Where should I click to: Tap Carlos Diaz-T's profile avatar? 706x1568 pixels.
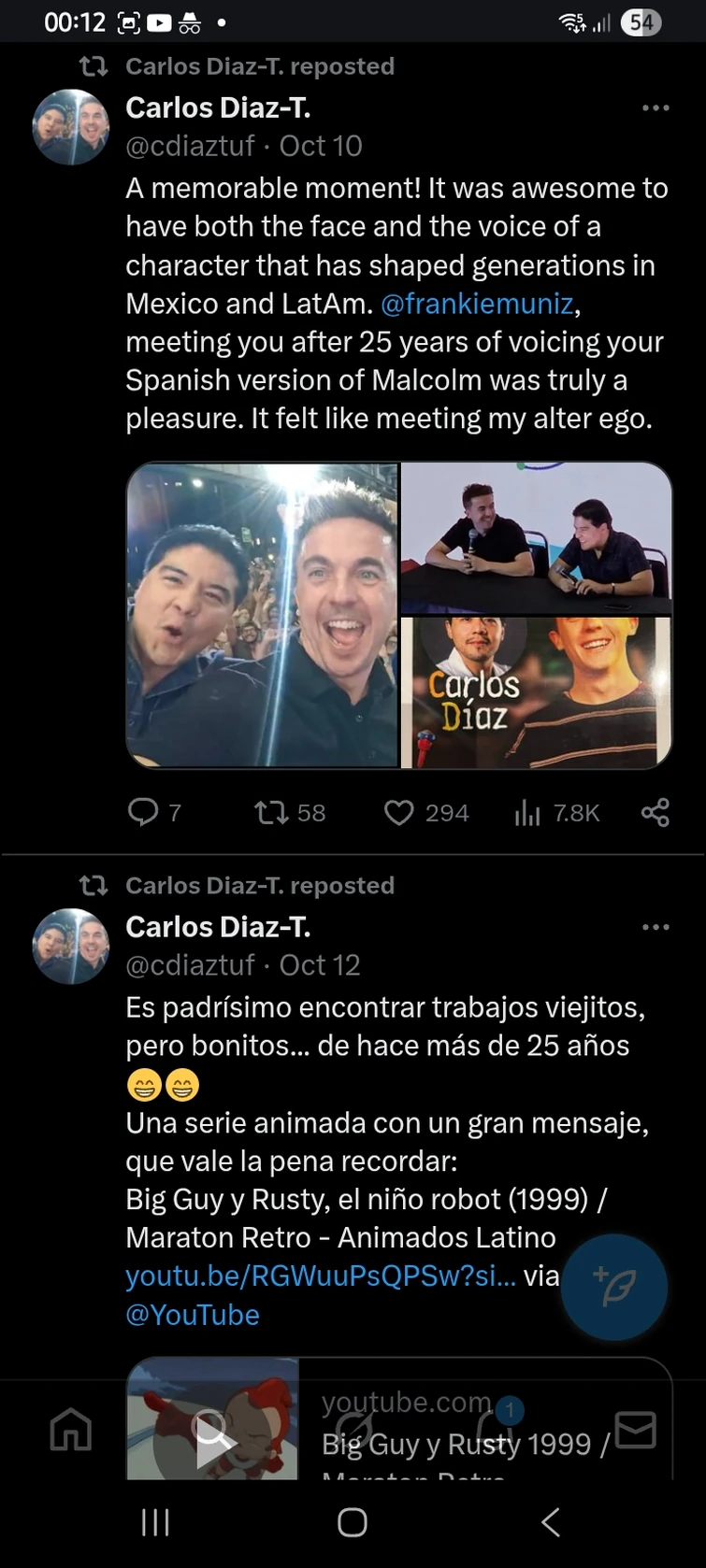click(70, 126)
